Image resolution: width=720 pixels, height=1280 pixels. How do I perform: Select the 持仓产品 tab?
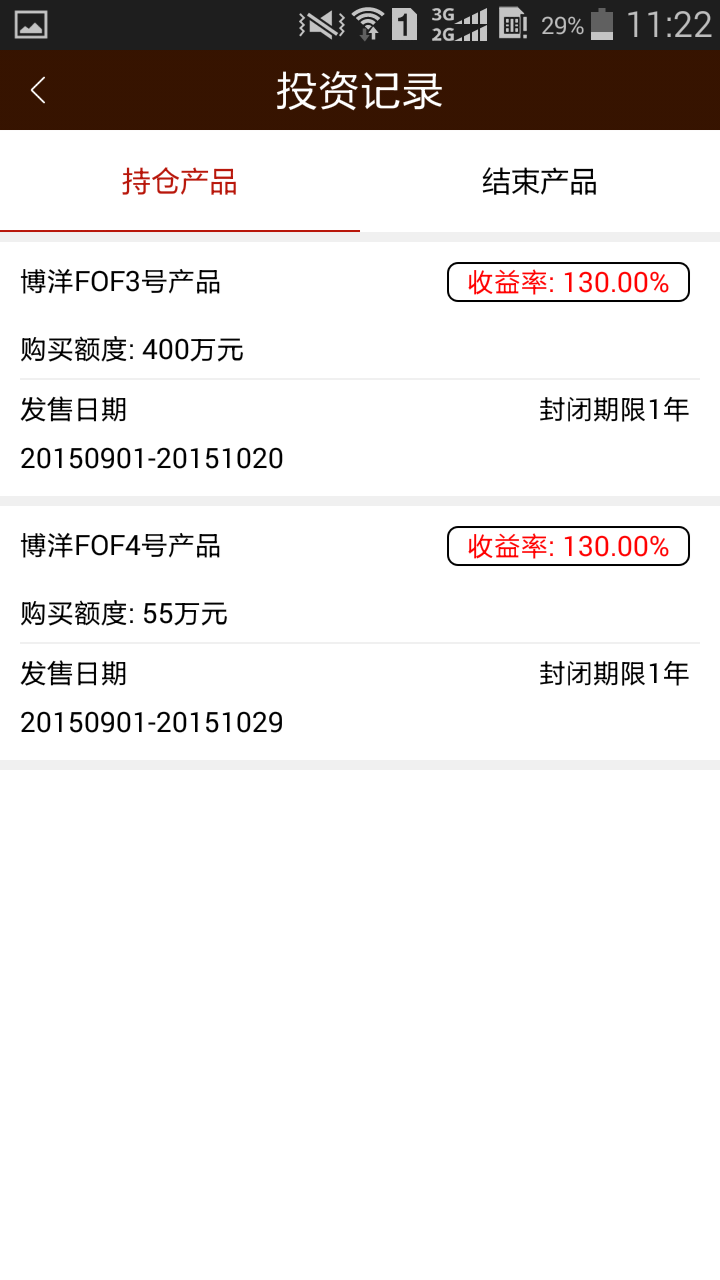point(180,182)
